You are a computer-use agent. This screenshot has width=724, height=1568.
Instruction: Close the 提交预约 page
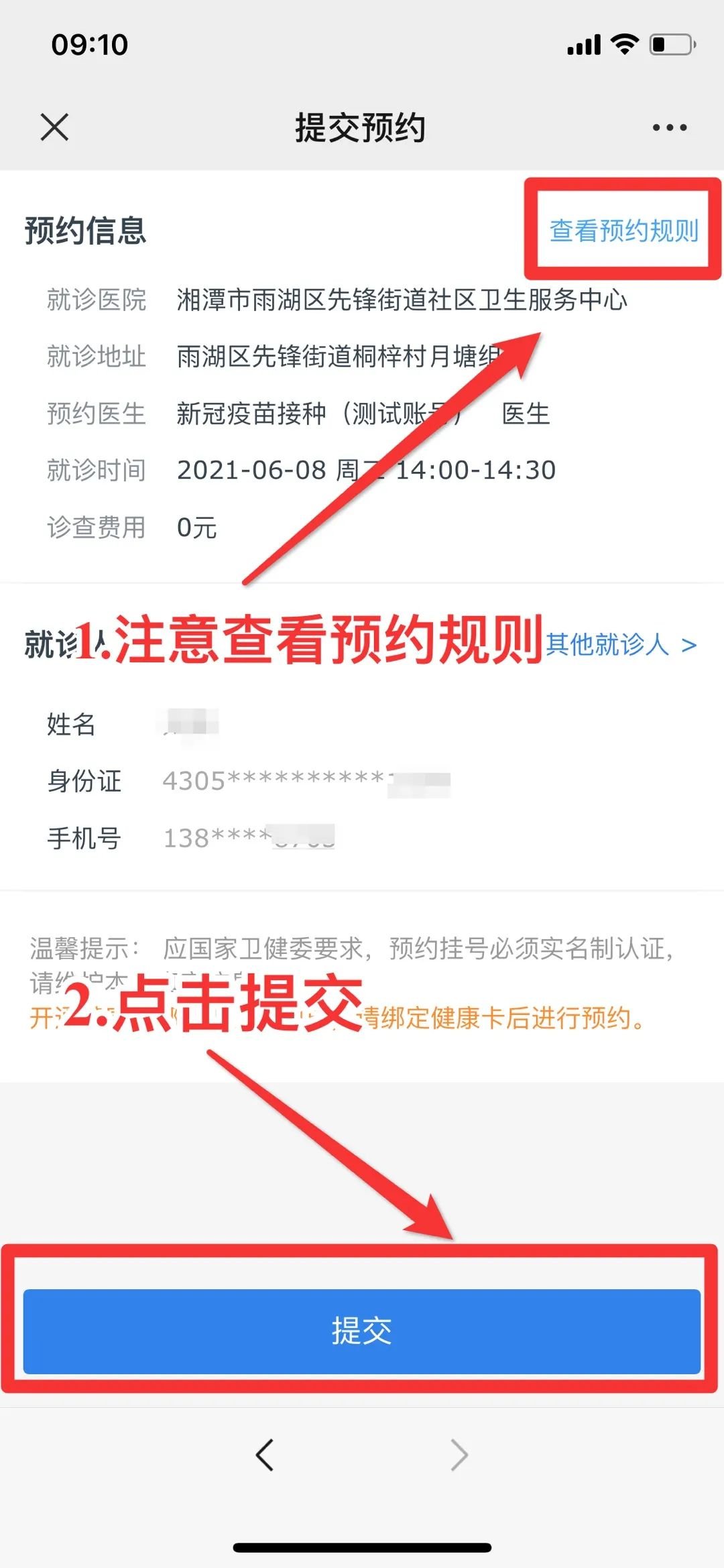point(54,127)
